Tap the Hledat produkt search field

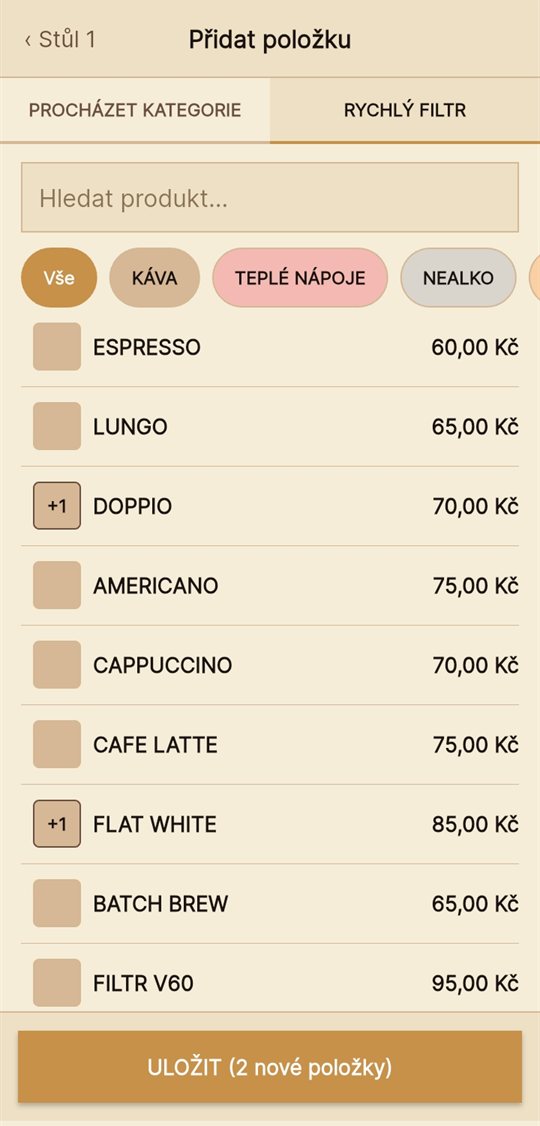[x=270, y=197]
